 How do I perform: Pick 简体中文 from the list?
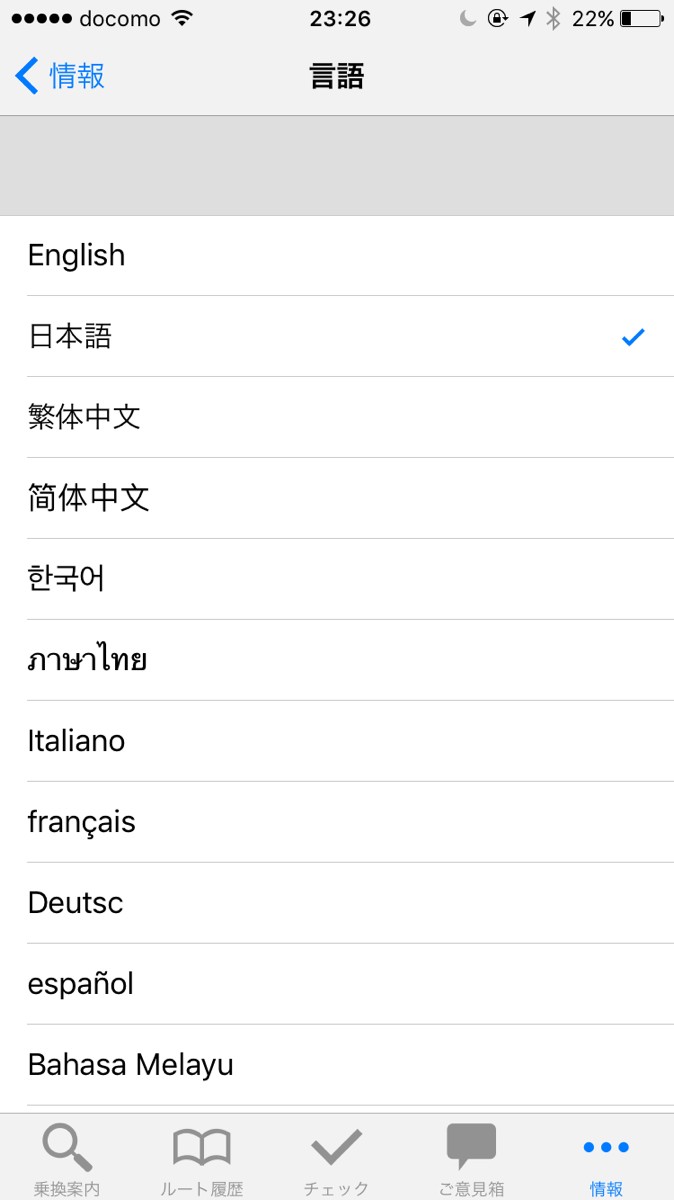pyautogui.click(x=337, y=498)
